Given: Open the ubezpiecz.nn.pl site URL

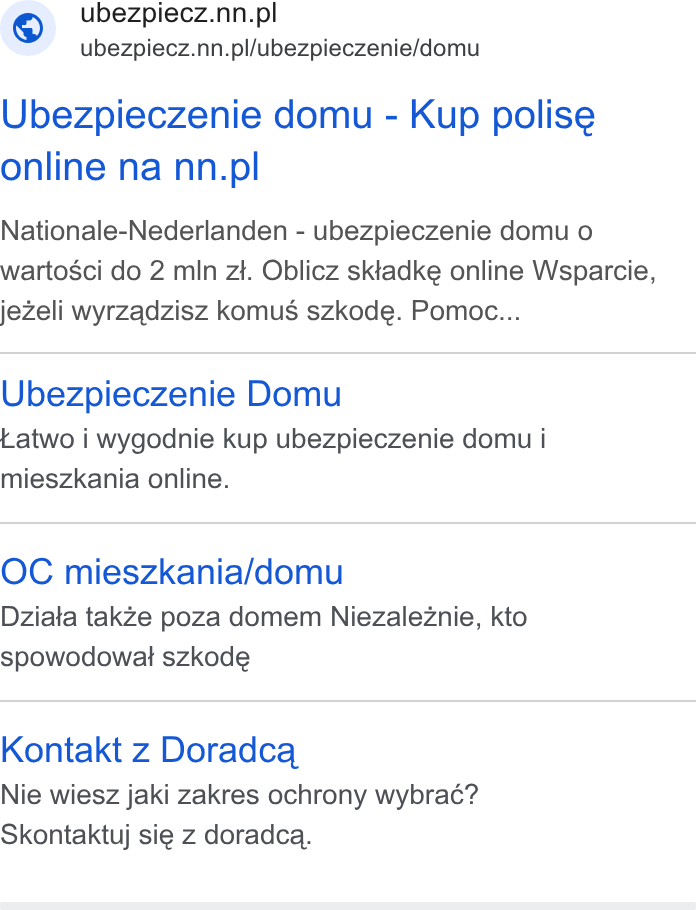Looking at the screenshot, I should (x=280, y=49).
